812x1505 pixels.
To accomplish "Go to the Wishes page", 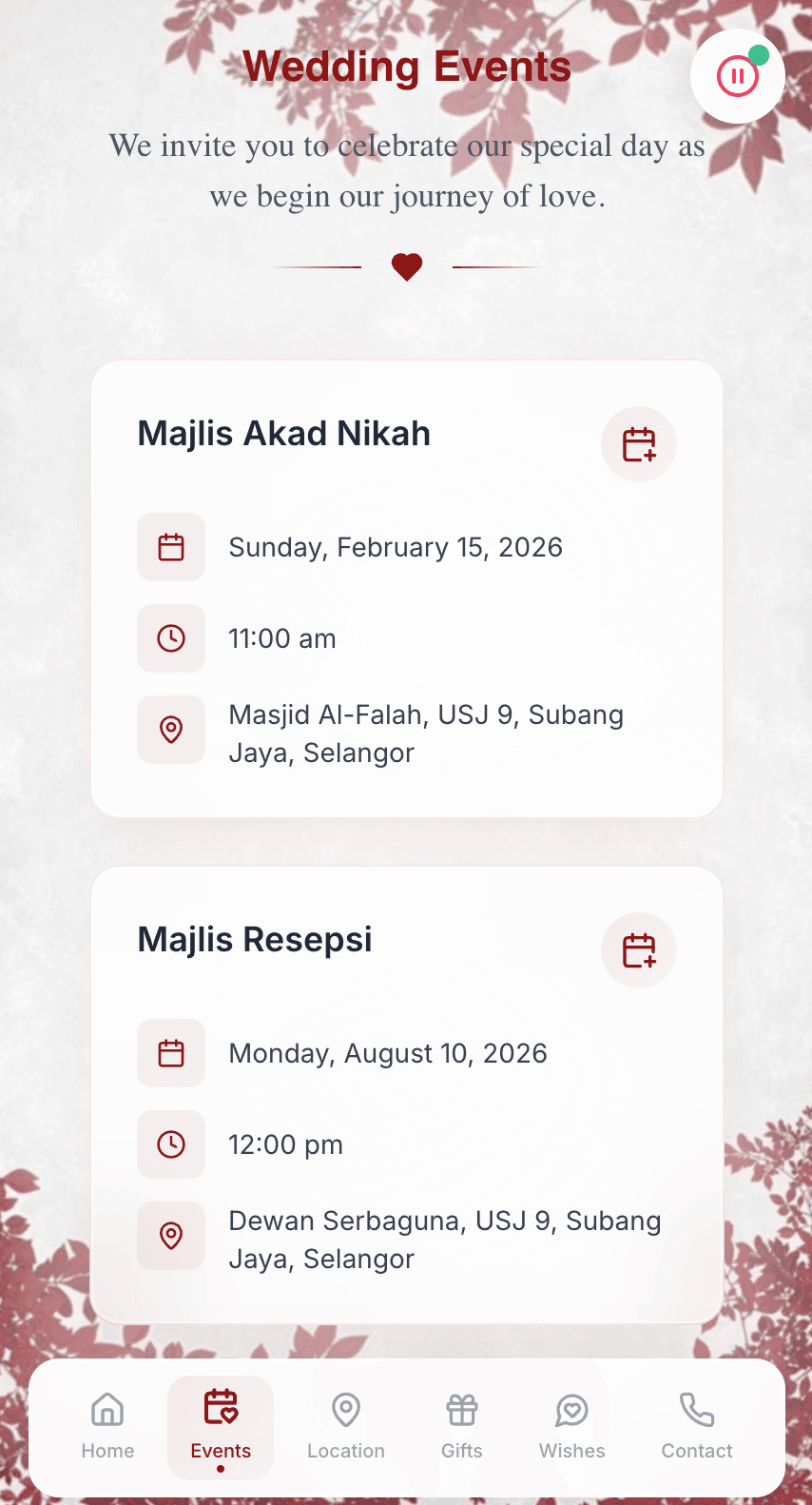I will click(571, 1425).
